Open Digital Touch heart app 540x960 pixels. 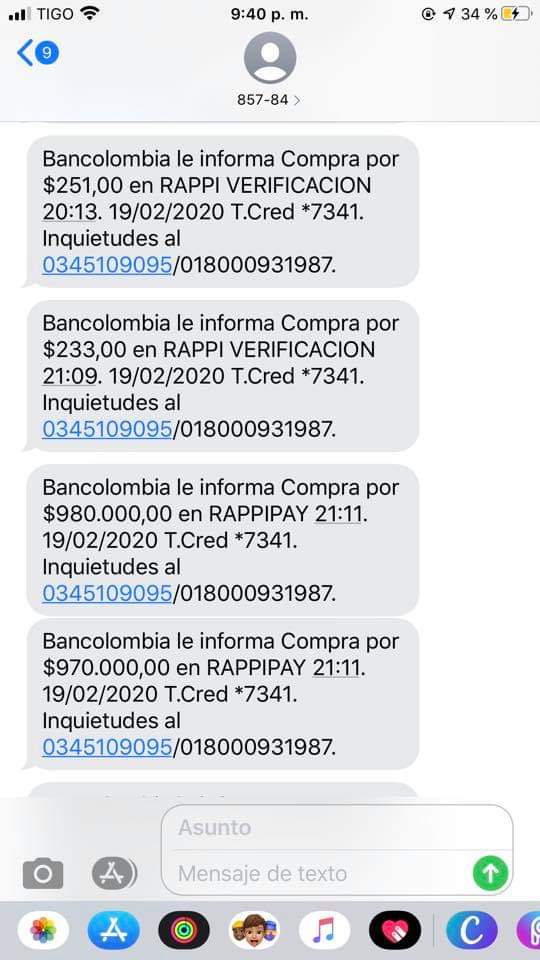tap(395, 931)
